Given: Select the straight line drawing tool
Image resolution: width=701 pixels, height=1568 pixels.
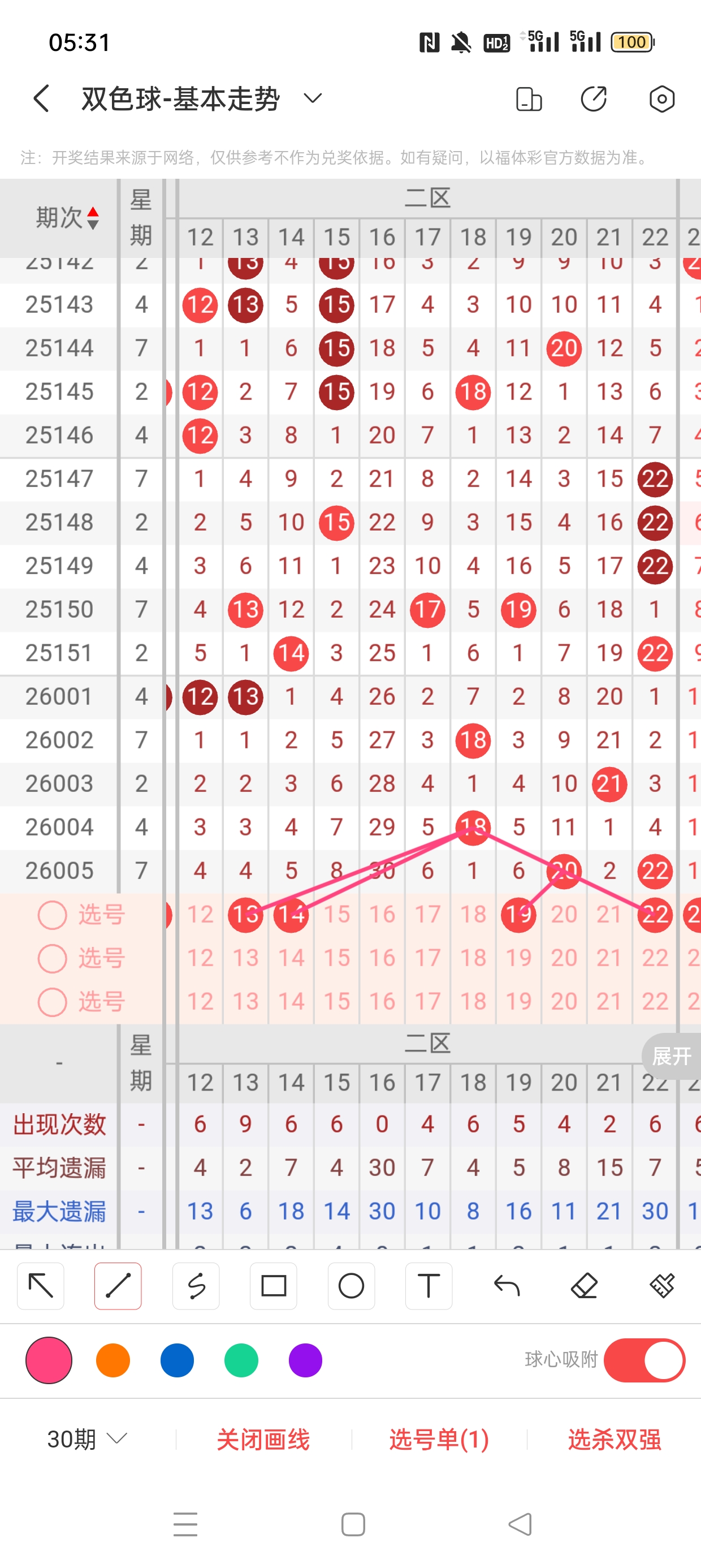Looking at the screenshot, I should tap(118, 1286).
